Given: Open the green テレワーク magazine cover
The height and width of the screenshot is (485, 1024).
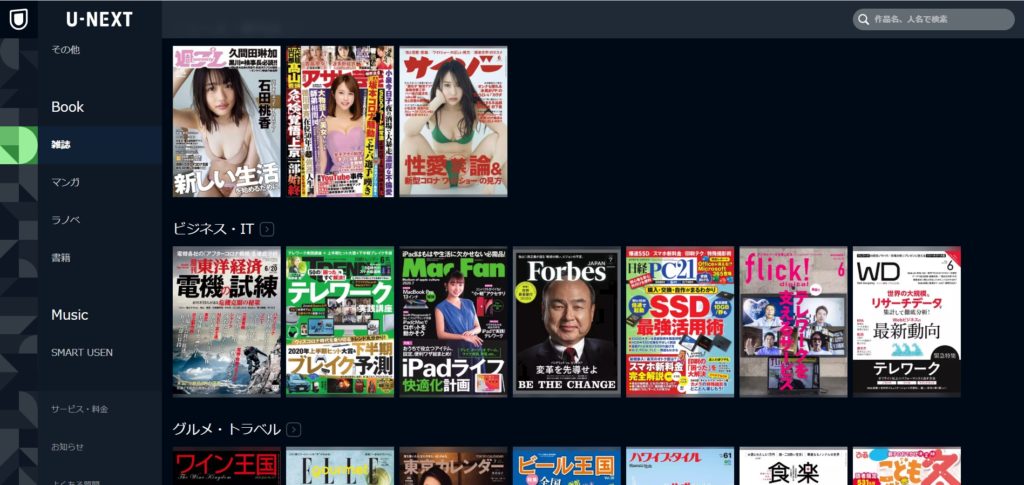Looking at the screenshot, I should 340,321.
